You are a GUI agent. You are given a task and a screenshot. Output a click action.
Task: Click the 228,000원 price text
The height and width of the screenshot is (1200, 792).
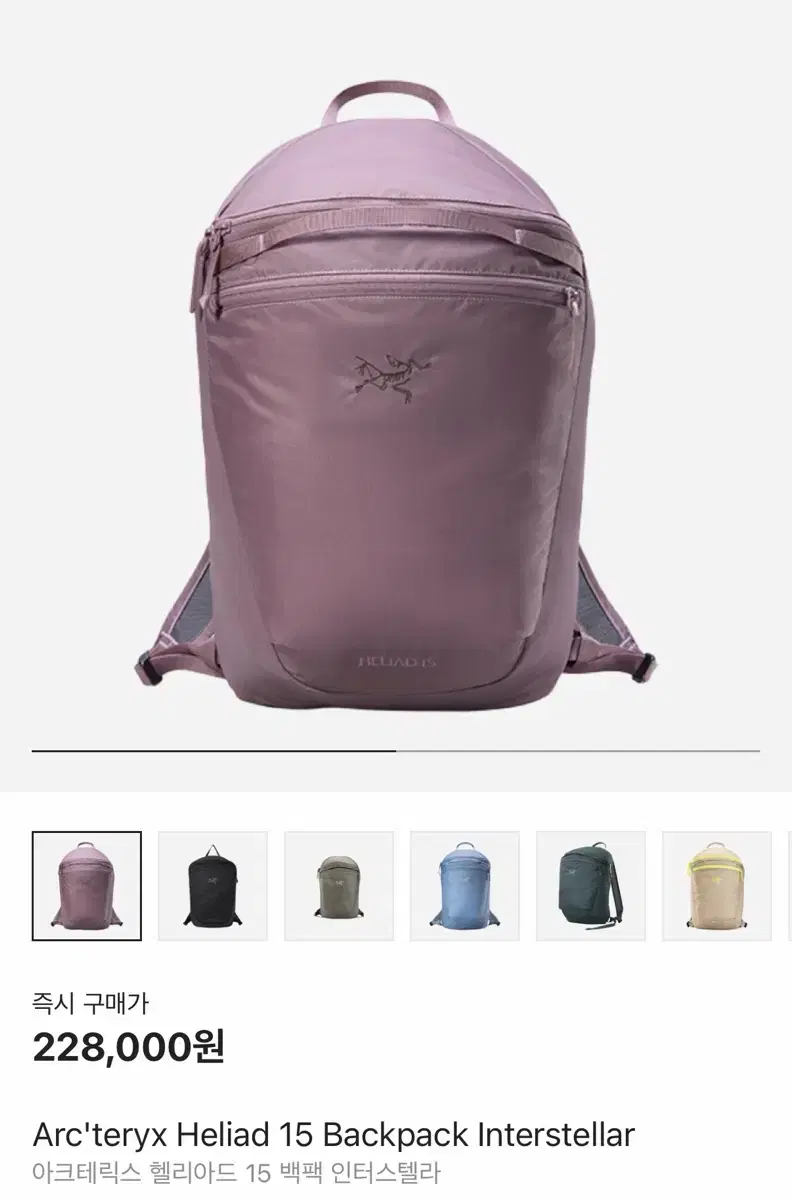130,1047
